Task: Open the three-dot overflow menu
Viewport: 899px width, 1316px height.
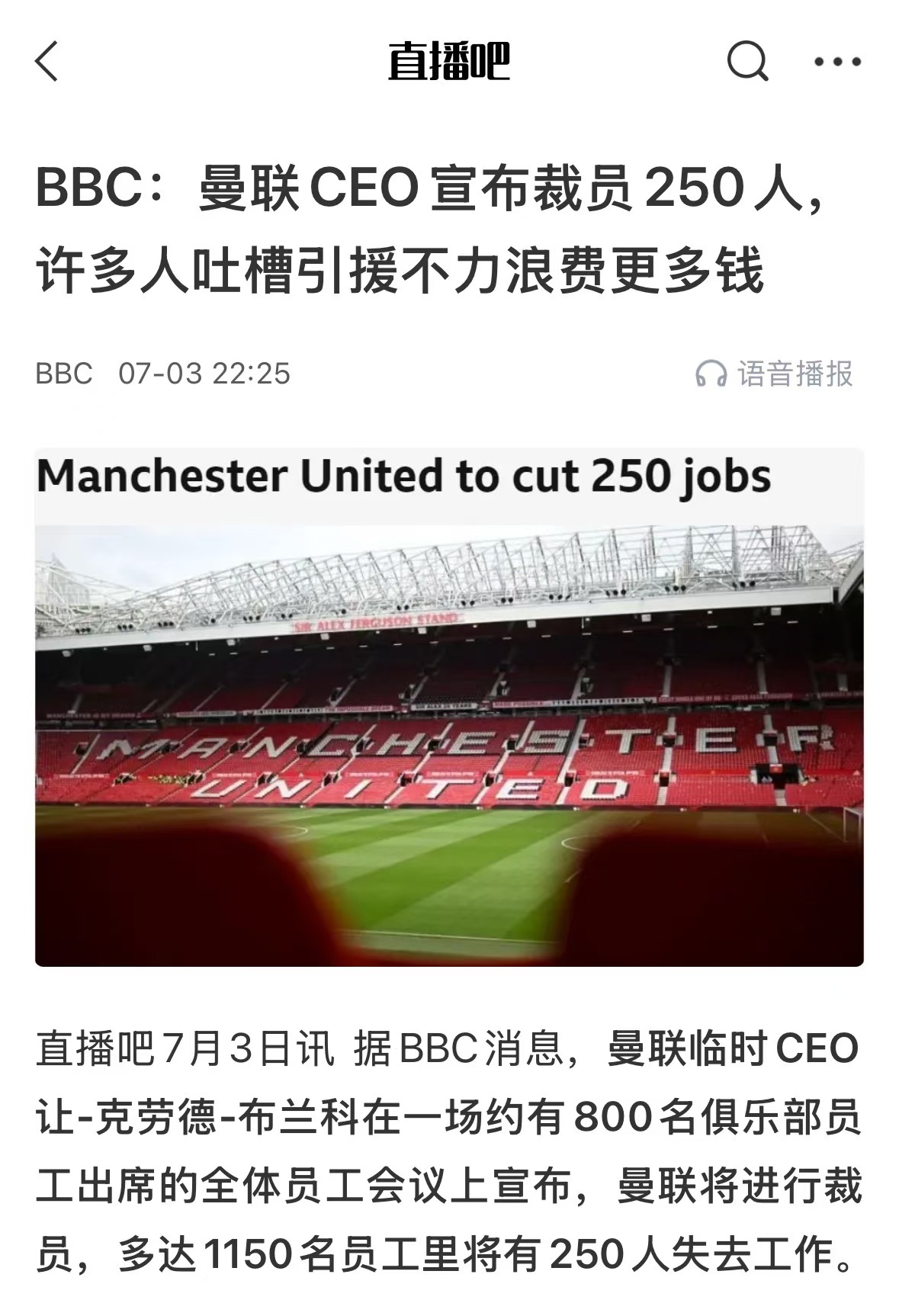Action: click(837, 62)
